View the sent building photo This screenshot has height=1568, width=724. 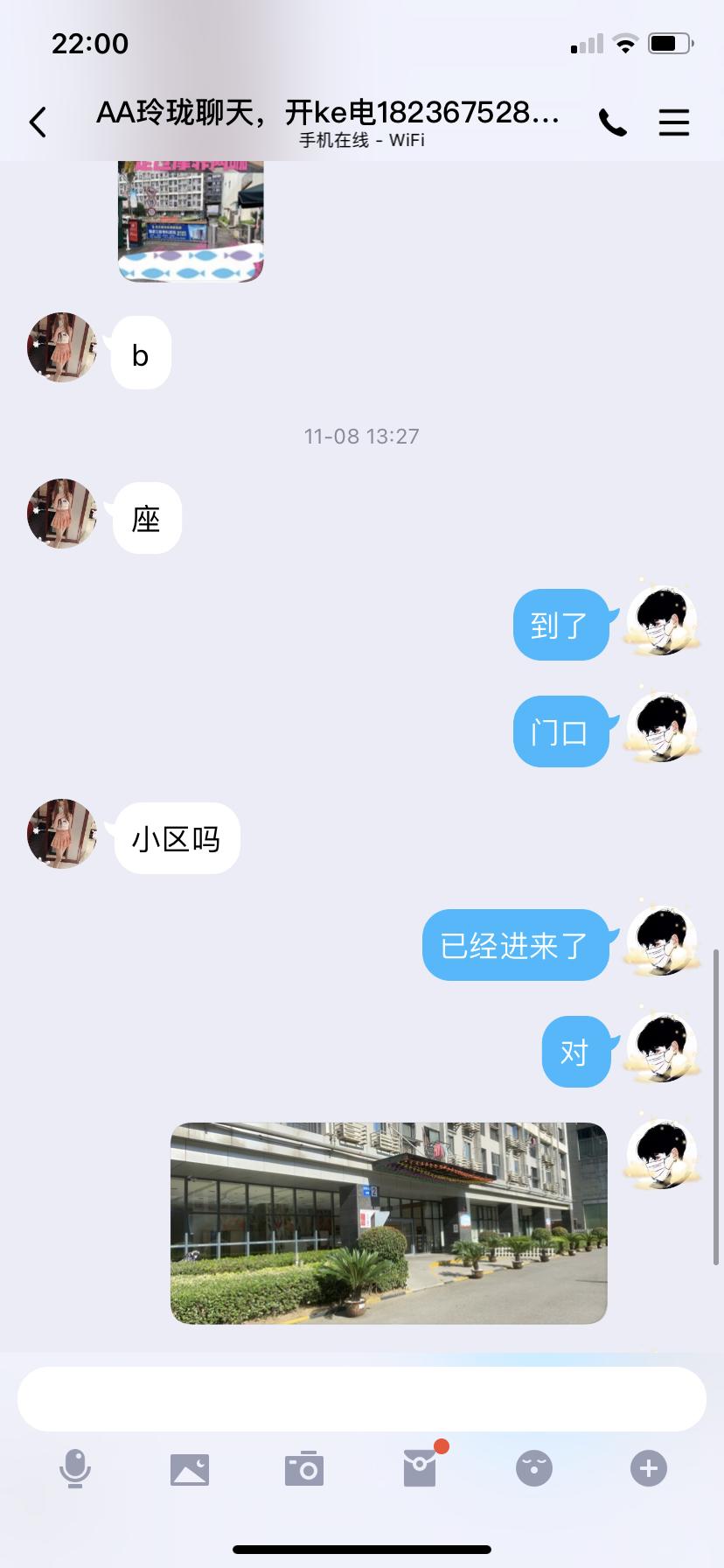click(388, 1222)
